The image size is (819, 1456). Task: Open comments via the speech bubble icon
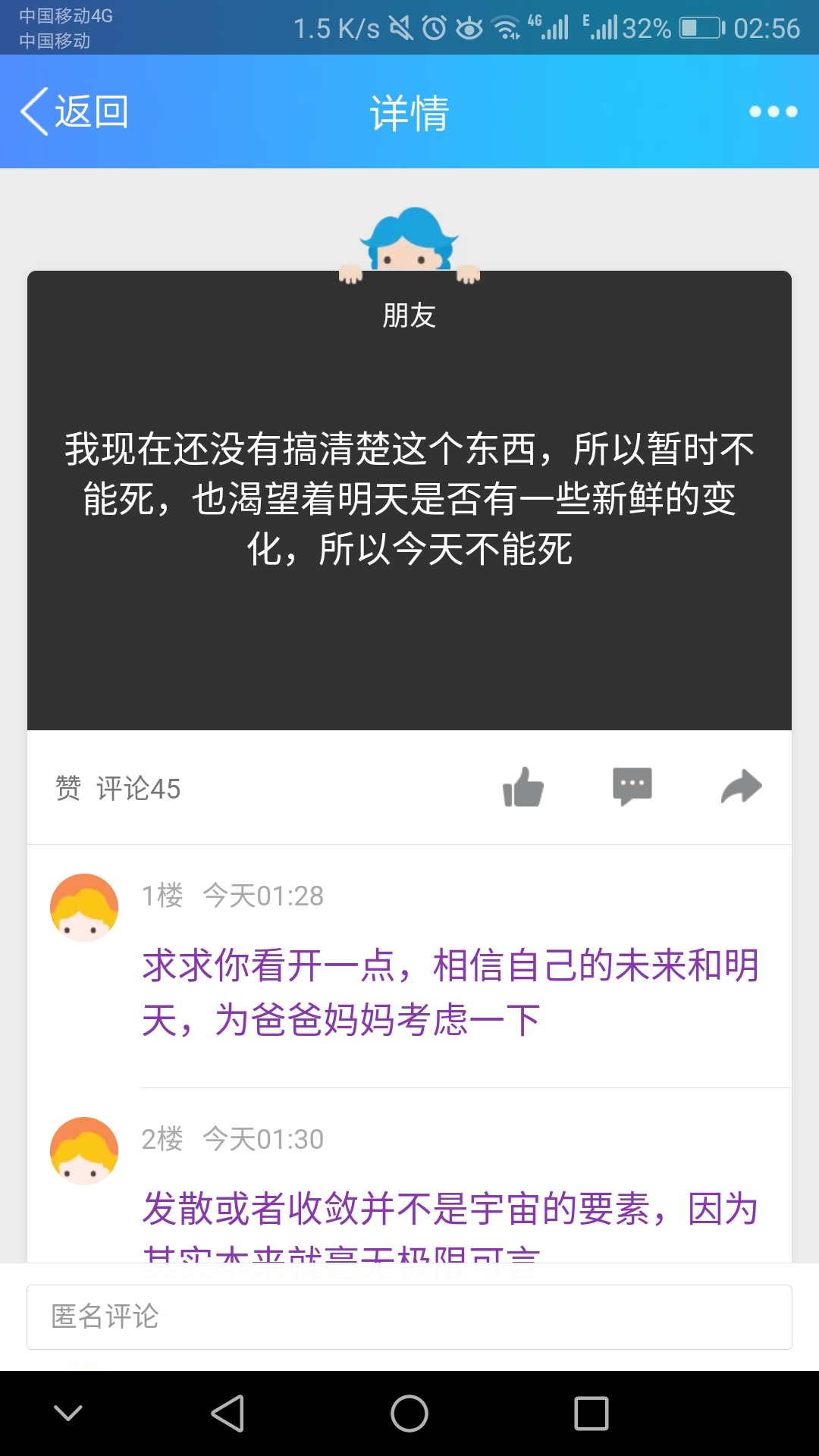coord(632,786)
